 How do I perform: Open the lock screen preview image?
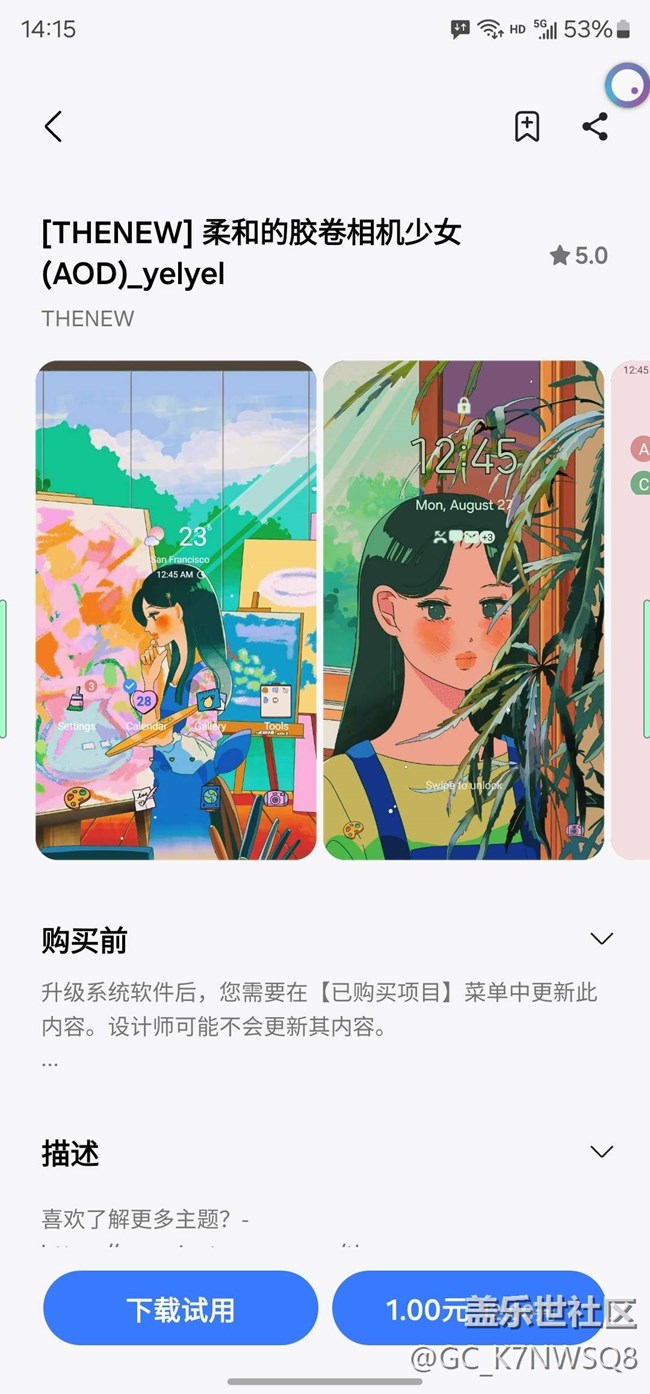pyautogui.click(x=464, y=610)
